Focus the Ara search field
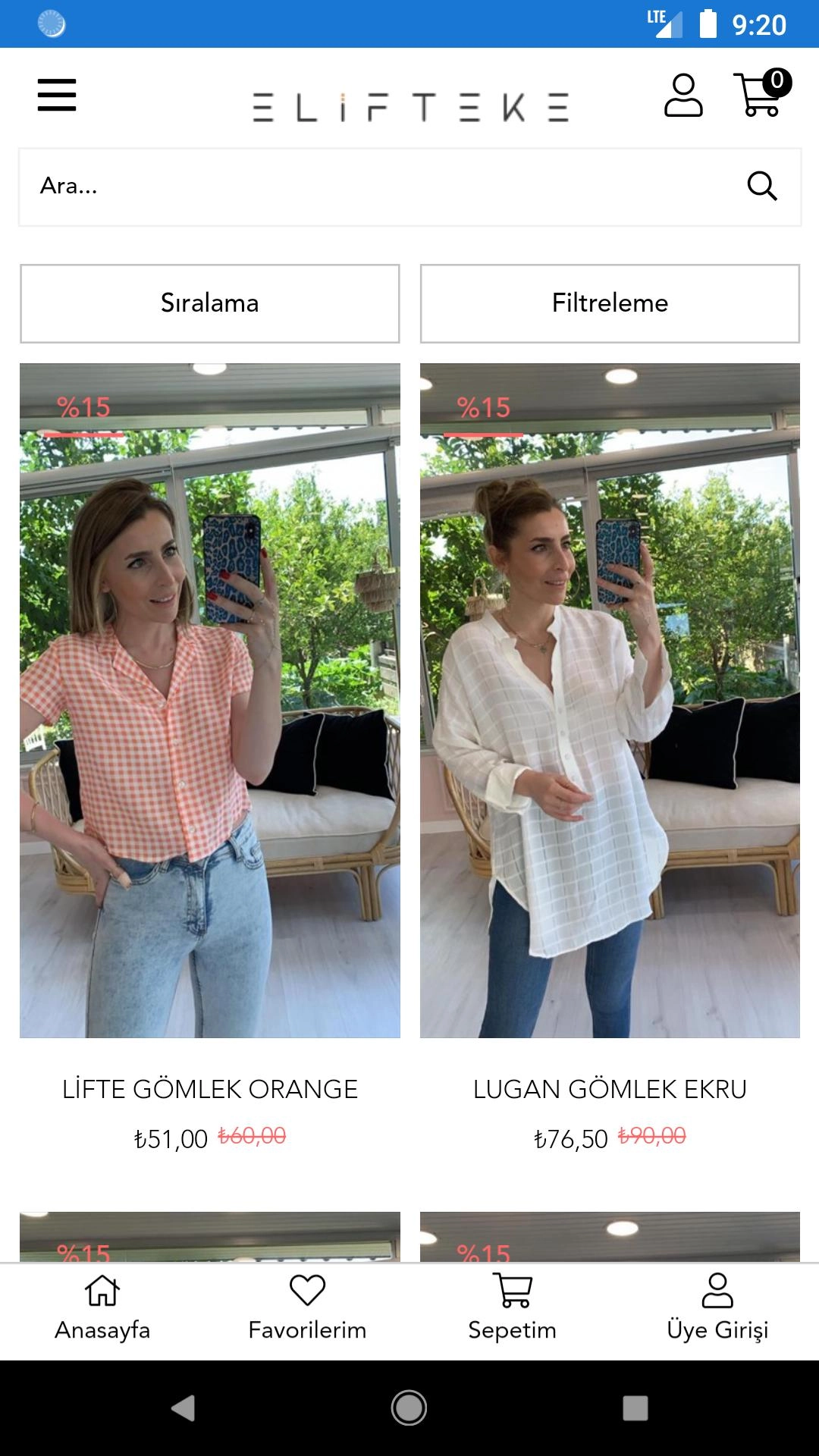 [x=379, y=187]
